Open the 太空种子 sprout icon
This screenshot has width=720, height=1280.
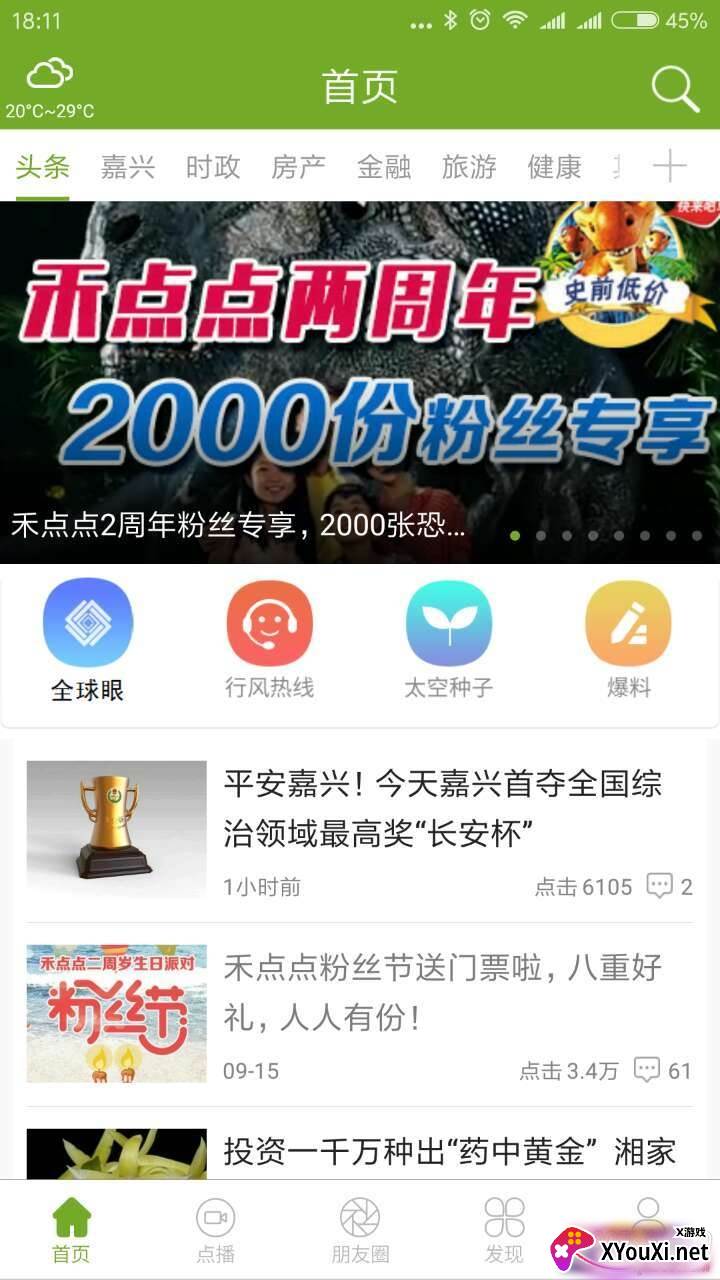point(448,622)
